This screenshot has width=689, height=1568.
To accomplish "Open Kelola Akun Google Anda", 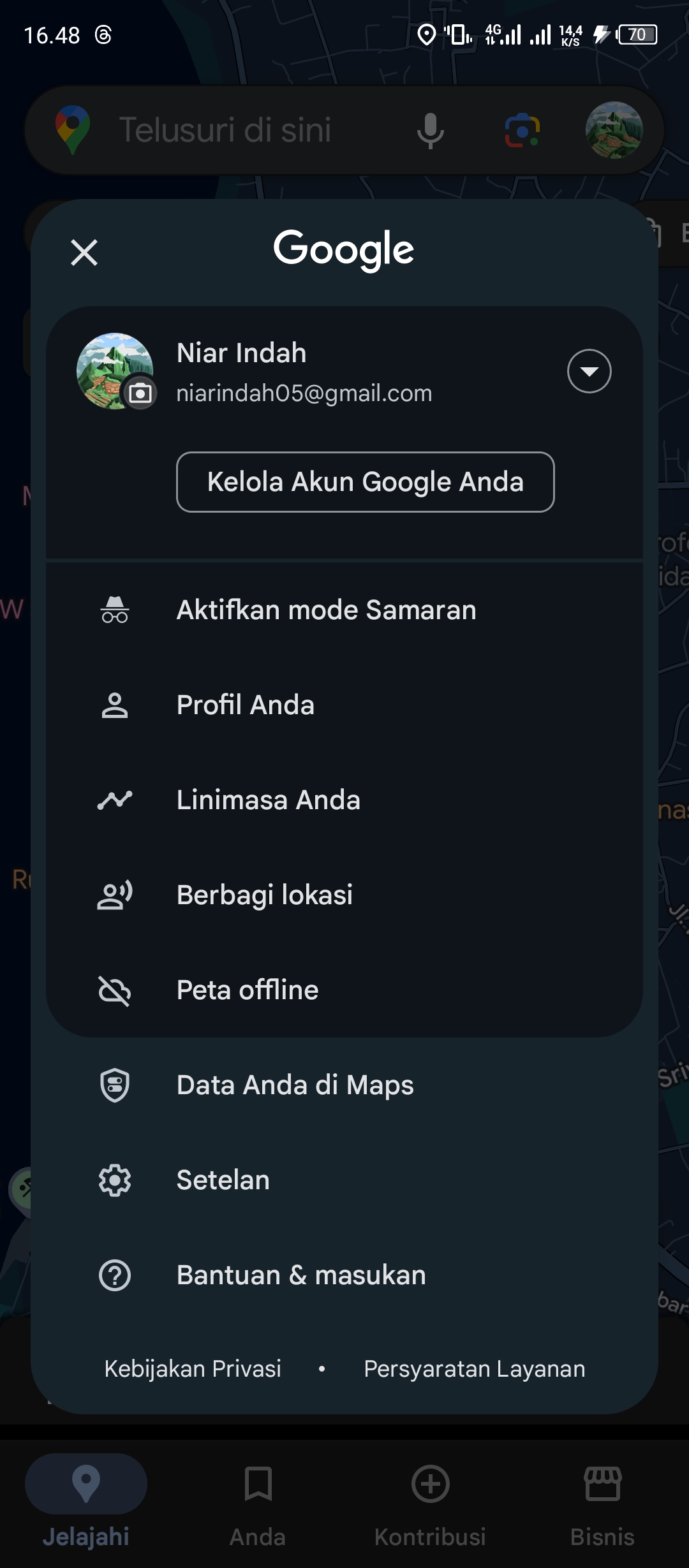I will (365, 482).
